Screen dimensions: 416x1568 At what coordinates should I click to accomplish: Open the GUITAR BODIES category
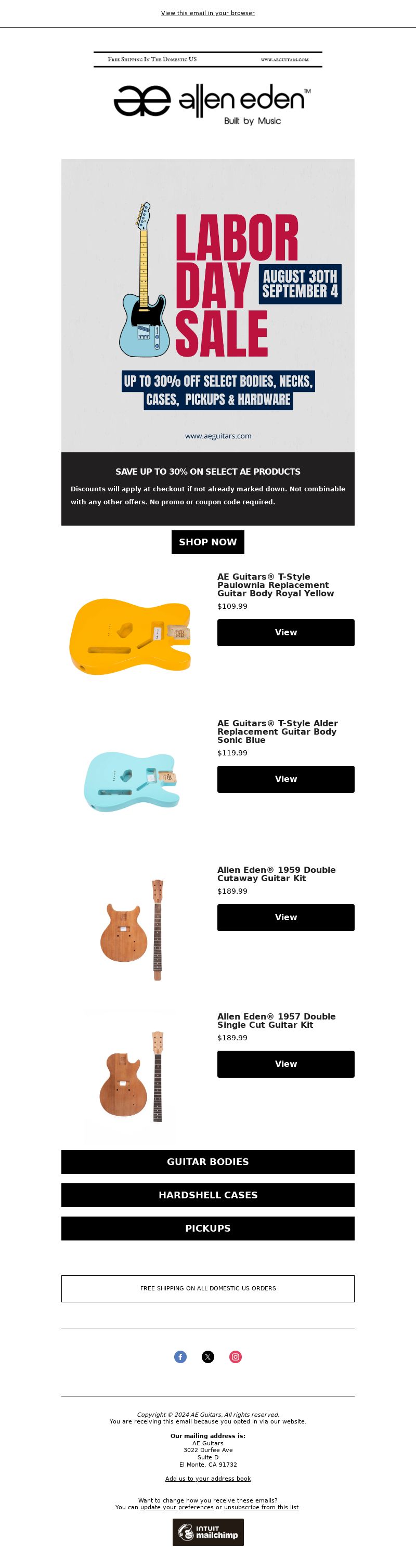pos(207,1161)
